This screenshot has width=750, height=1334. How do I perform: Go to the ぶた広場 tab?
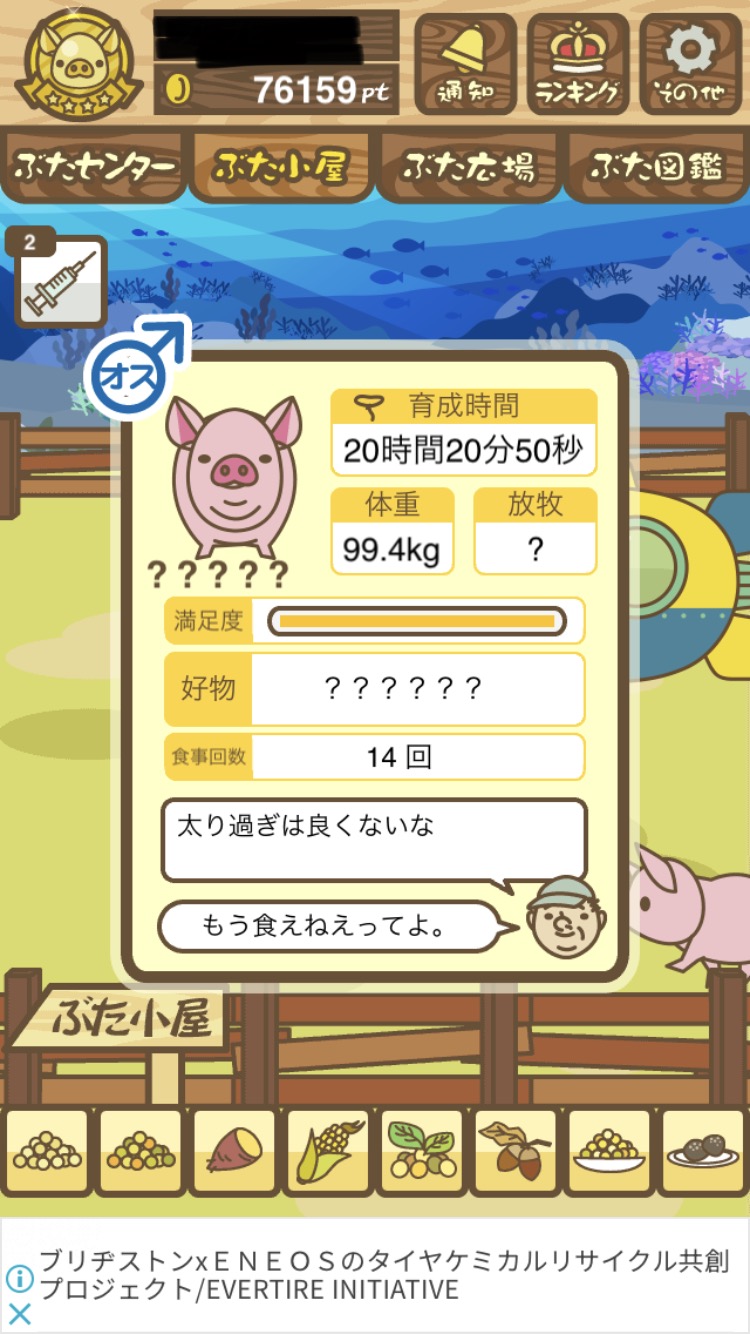[x=468, y=166]
